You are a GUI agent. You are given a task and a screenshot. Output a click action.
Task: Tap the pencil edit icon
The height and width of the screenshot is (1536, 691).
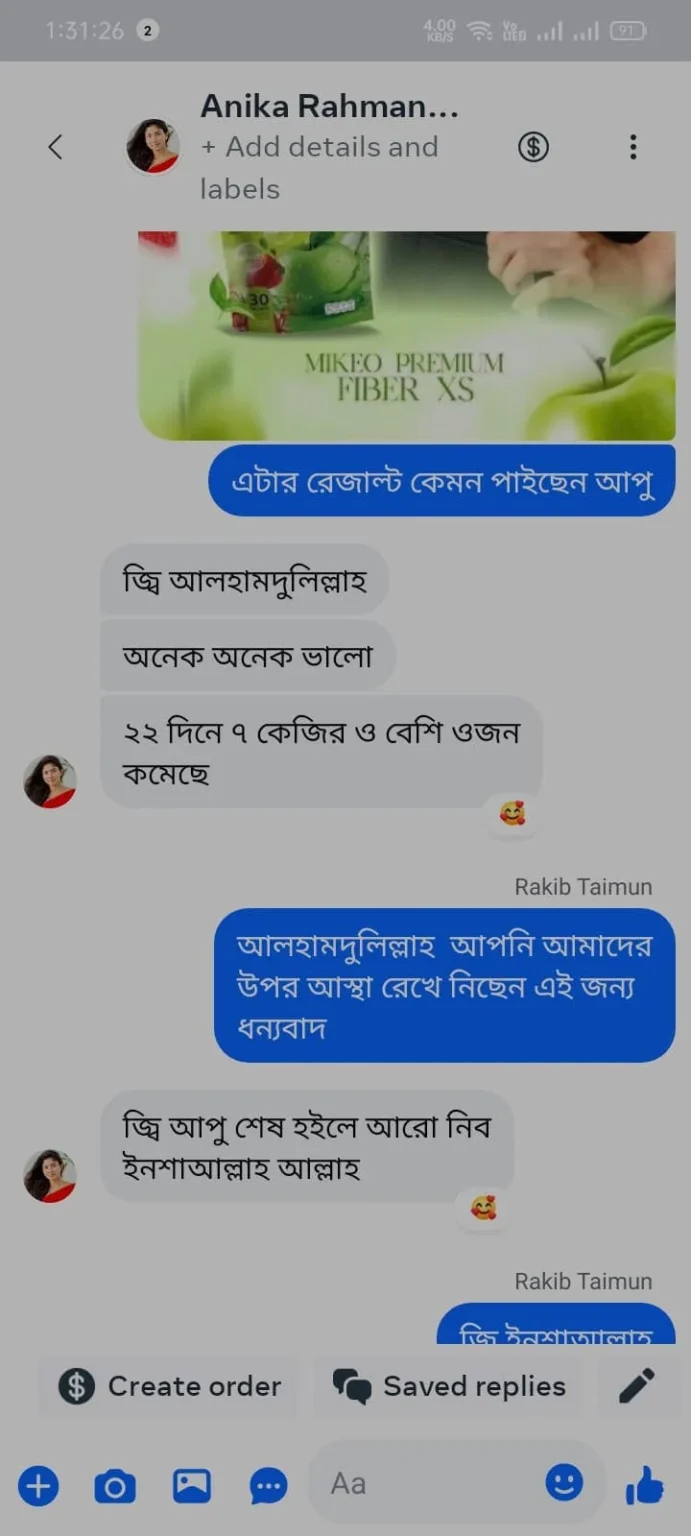(636, 1386)
